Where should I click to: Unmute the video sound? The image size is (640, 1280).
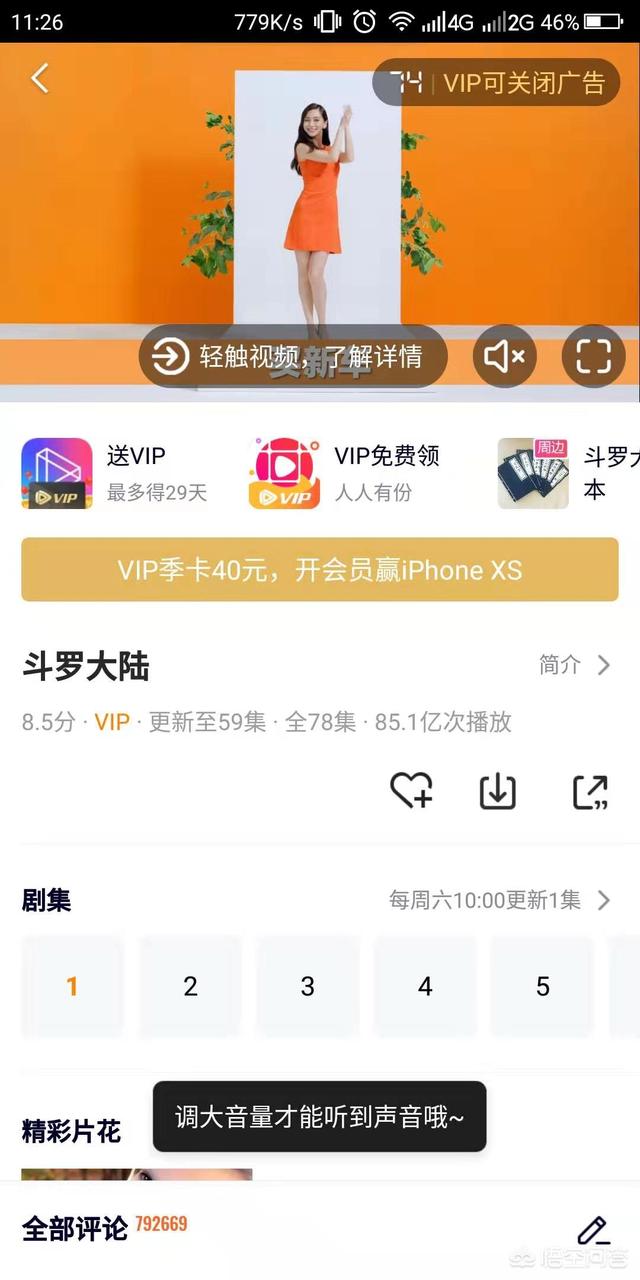pos(504,356)
